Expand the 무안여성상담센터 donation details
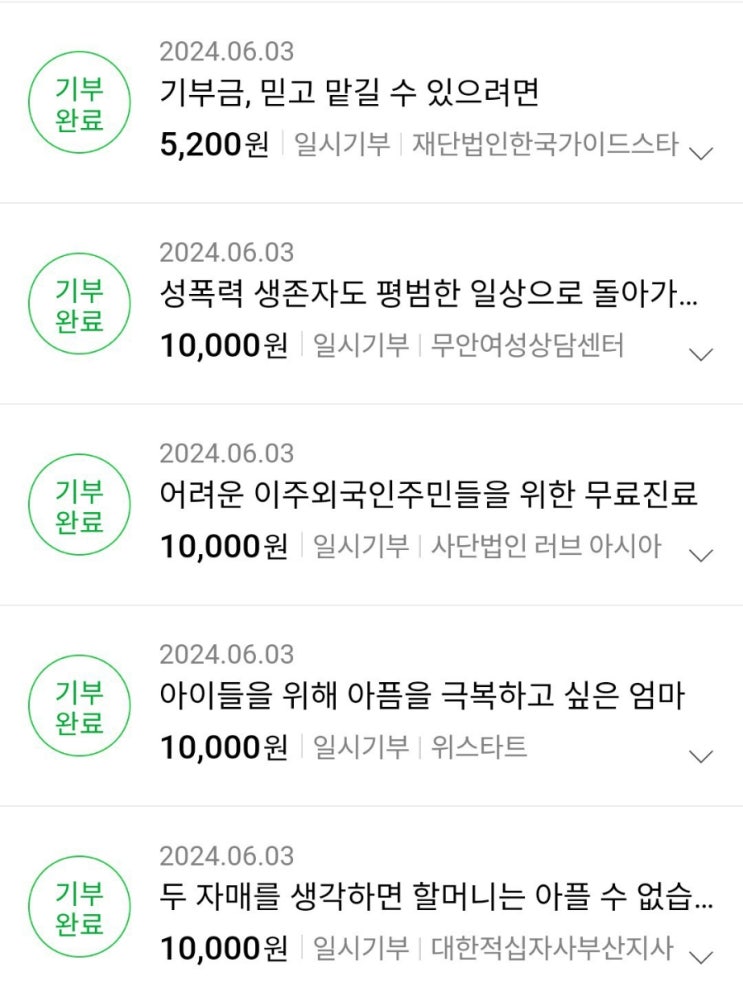Image resolution: width=743 pixels, height=1005 pixels. (x=702, y=354)
